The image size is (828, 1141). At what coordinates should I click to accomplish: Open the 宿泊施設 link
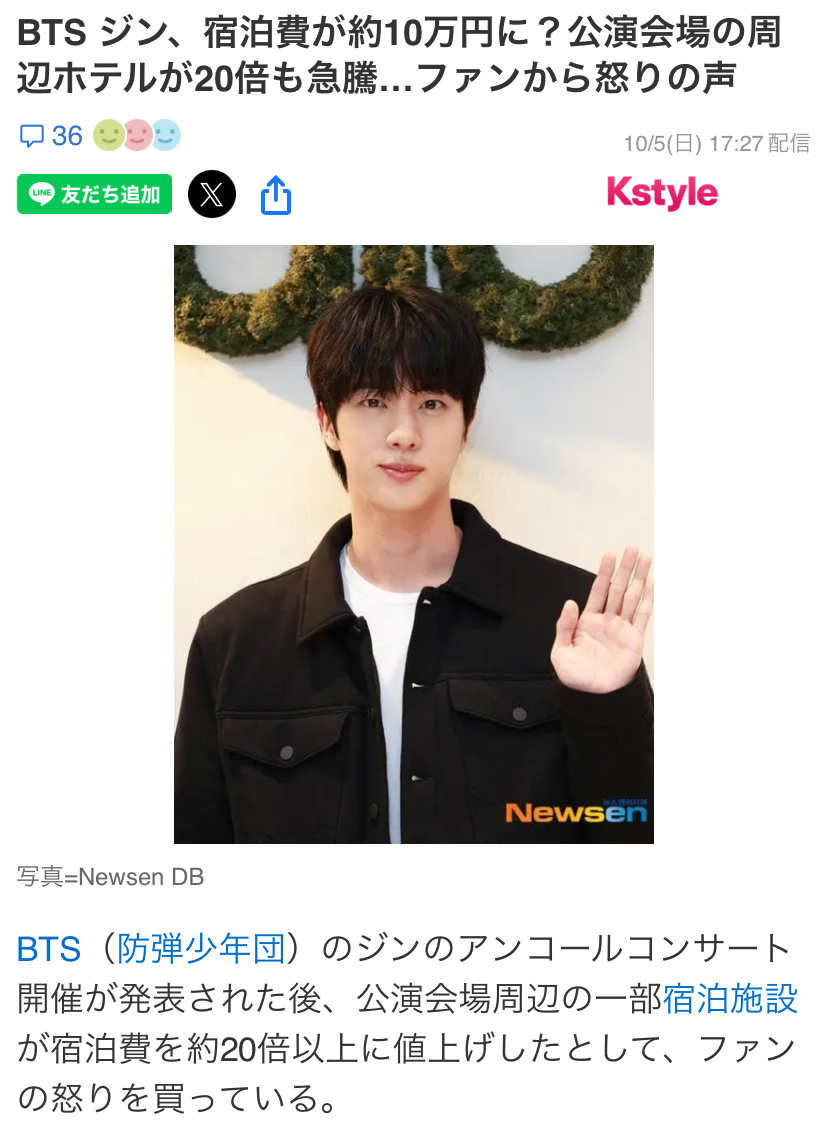(x=730, y=998)
